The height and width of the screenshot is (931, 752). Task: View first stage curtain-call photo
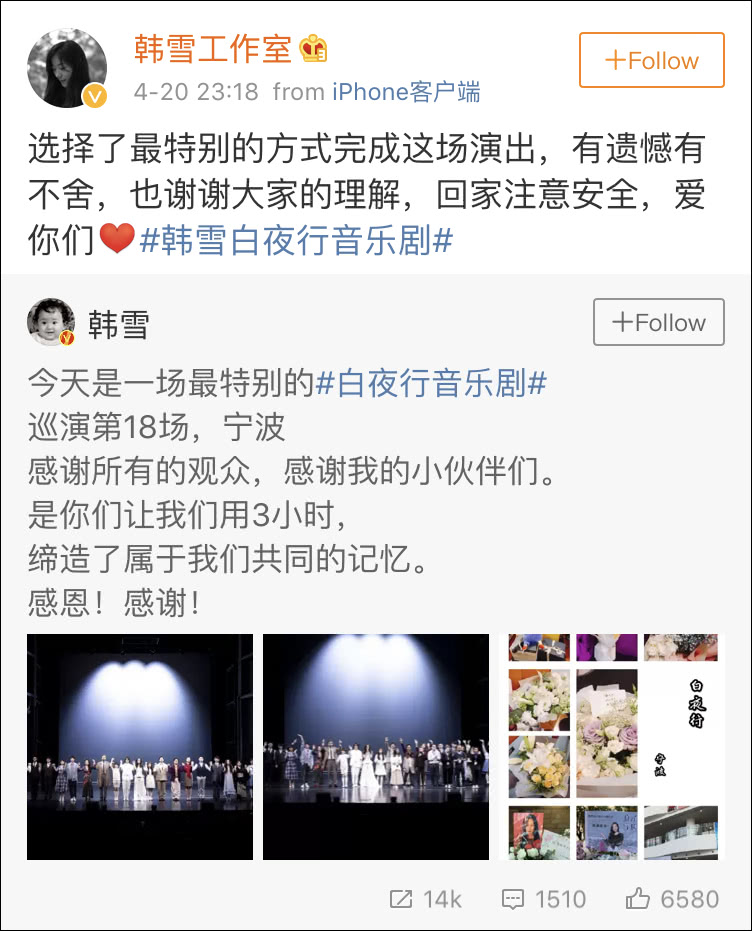140,746
